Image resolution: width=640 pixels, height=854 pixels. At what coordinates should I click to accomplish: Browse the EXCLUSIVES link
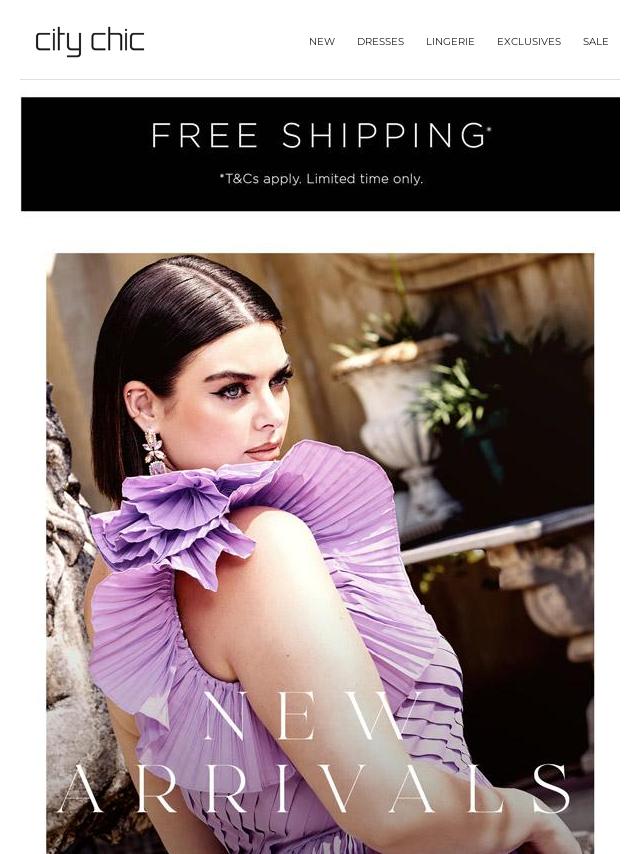[x=528, y=42]
